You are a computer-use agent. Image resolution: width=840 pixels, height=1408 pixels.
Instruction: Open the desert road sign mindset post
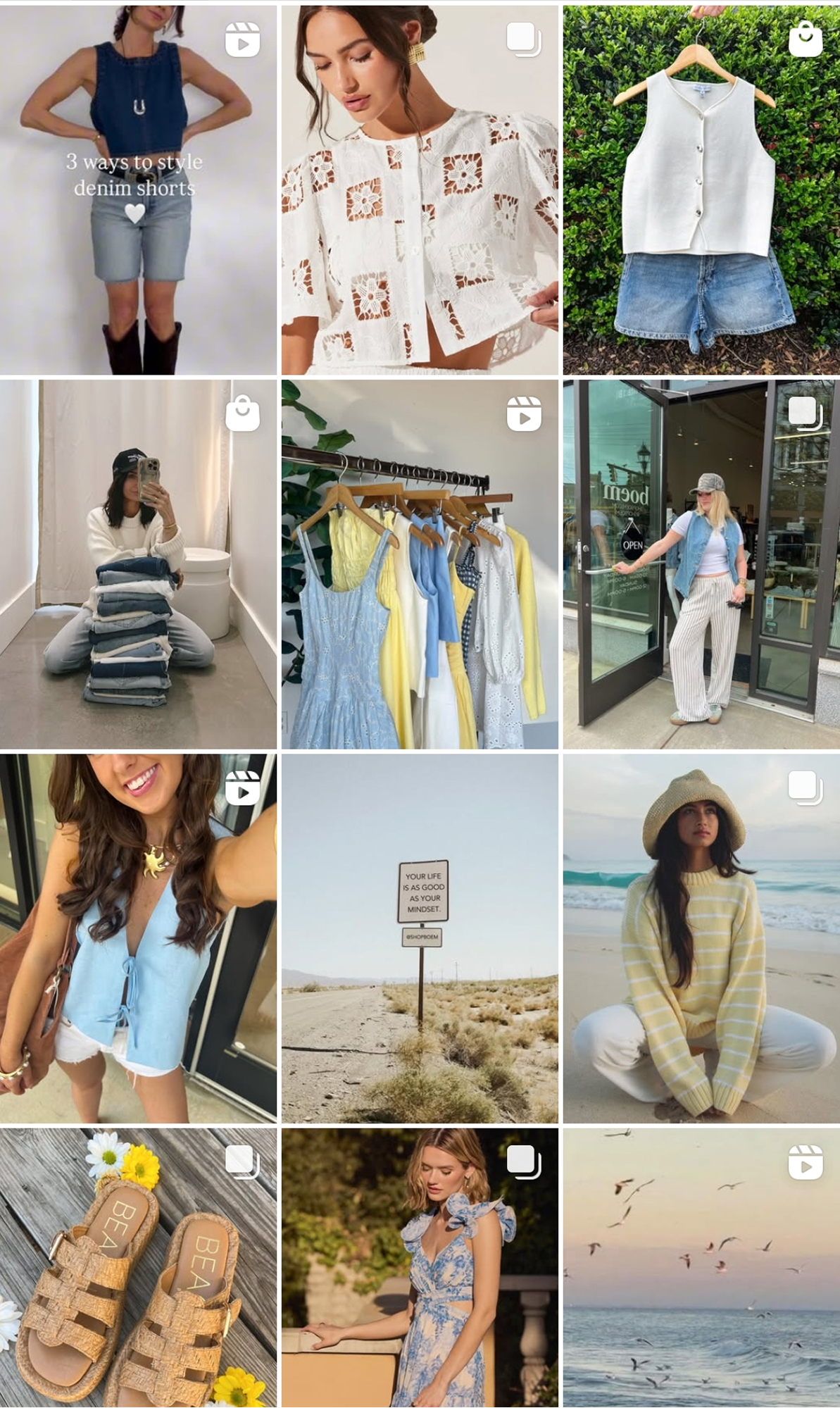(420, 938)
